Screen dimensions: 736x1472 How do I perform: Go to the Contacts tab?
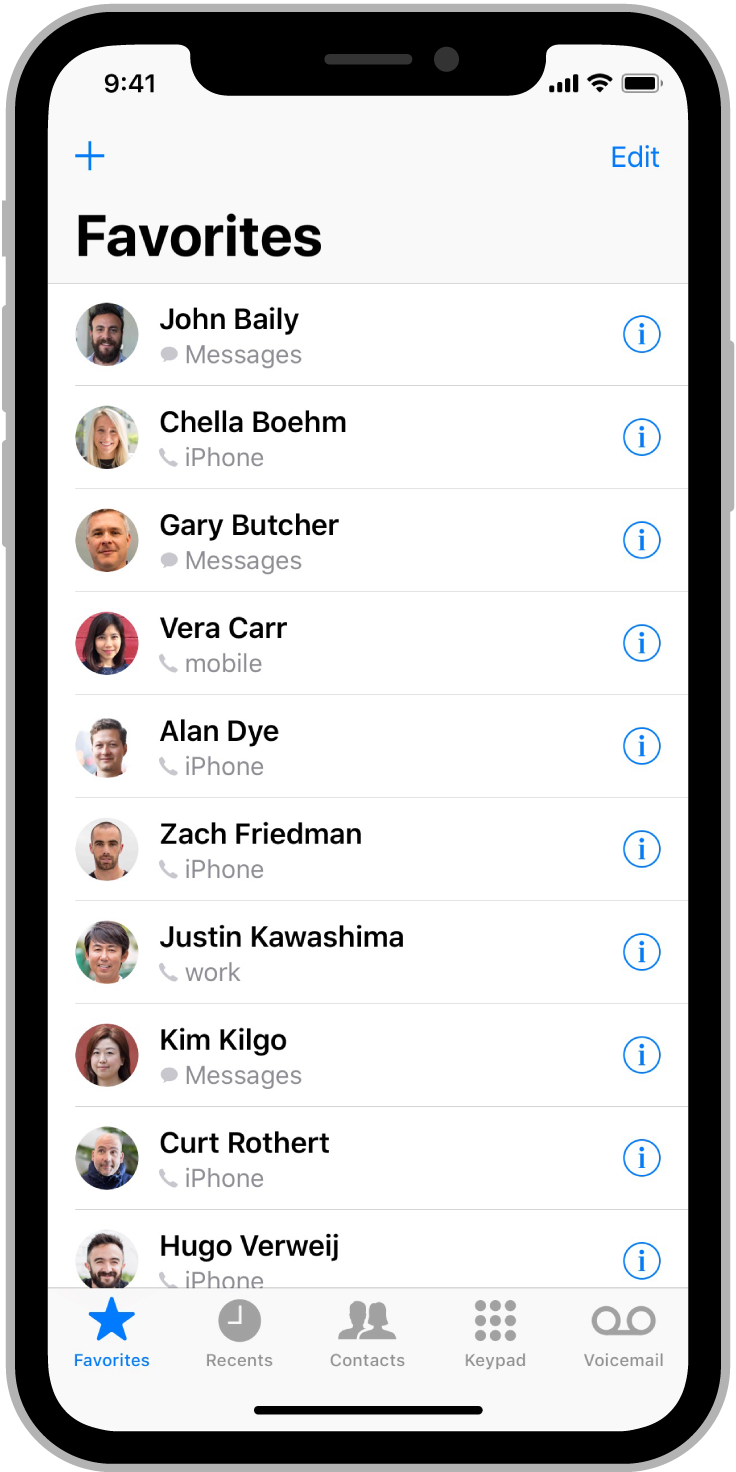(x=367, y=1334)
